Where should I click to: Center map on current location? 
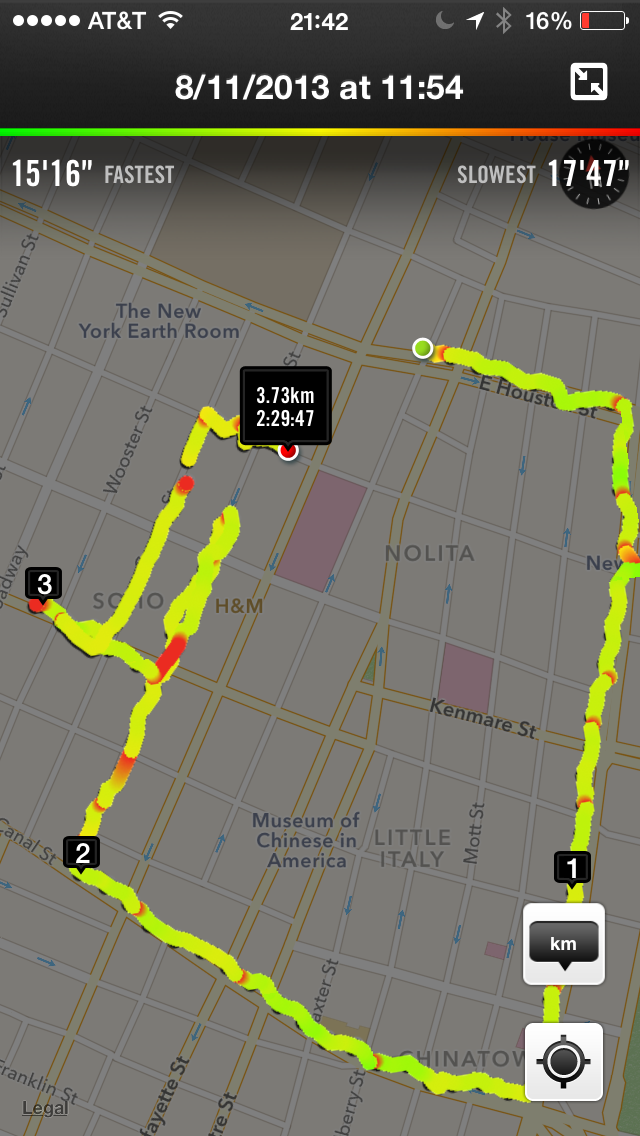pos(564,1061)
